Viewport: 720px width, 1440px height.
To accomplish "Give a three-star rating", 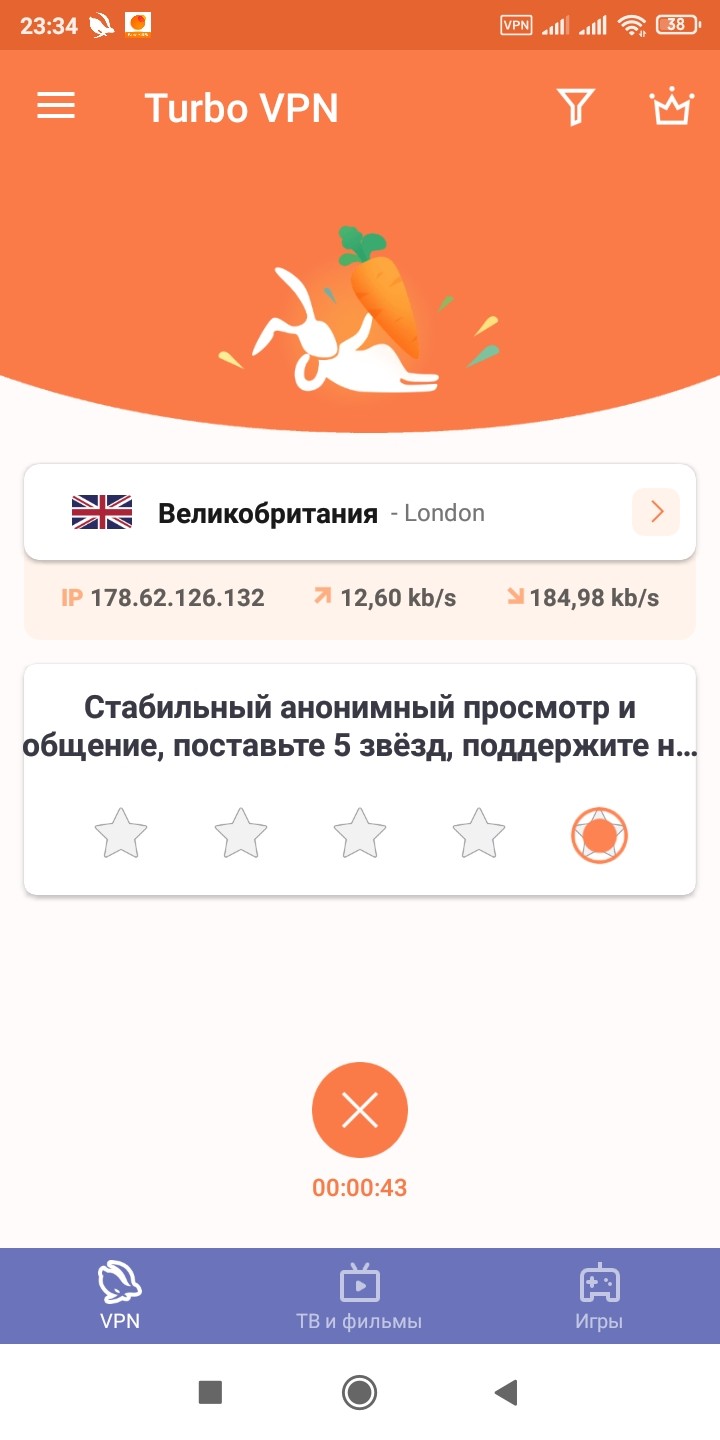I will (x=360, y=834).
